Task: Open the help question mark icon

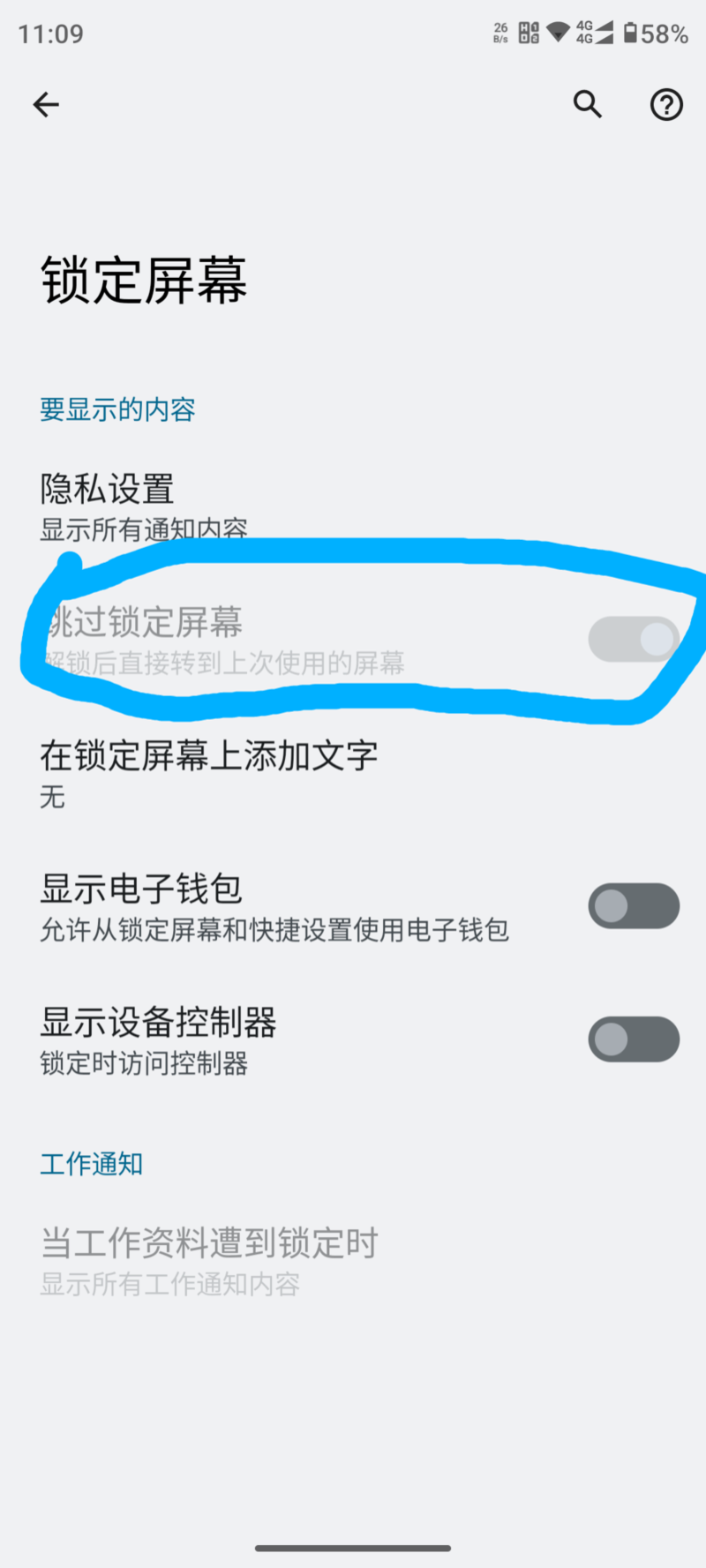Action: point(666,105)
